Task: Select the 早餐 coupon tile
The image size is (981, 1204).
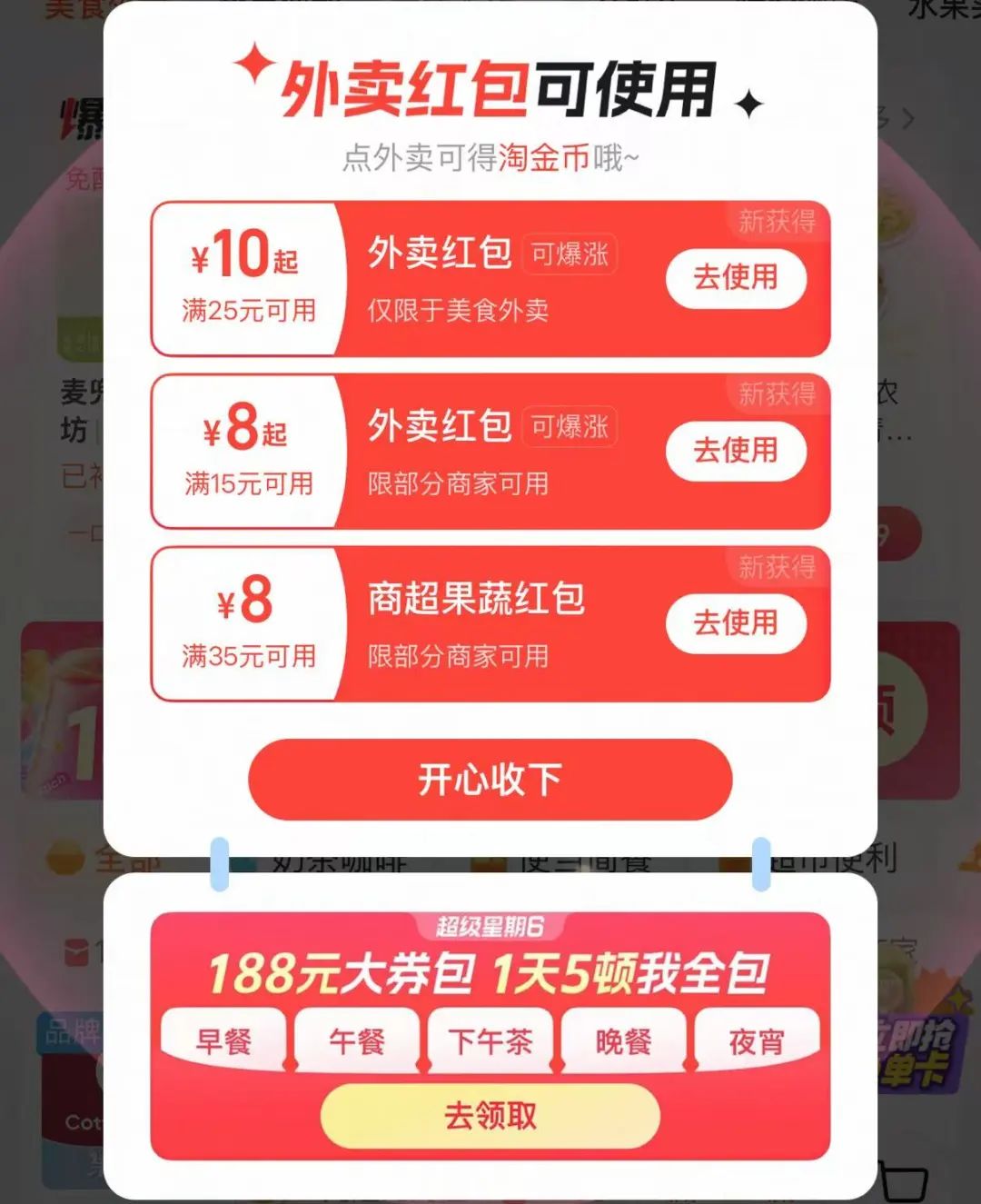Action: (x=223, y=1041)
